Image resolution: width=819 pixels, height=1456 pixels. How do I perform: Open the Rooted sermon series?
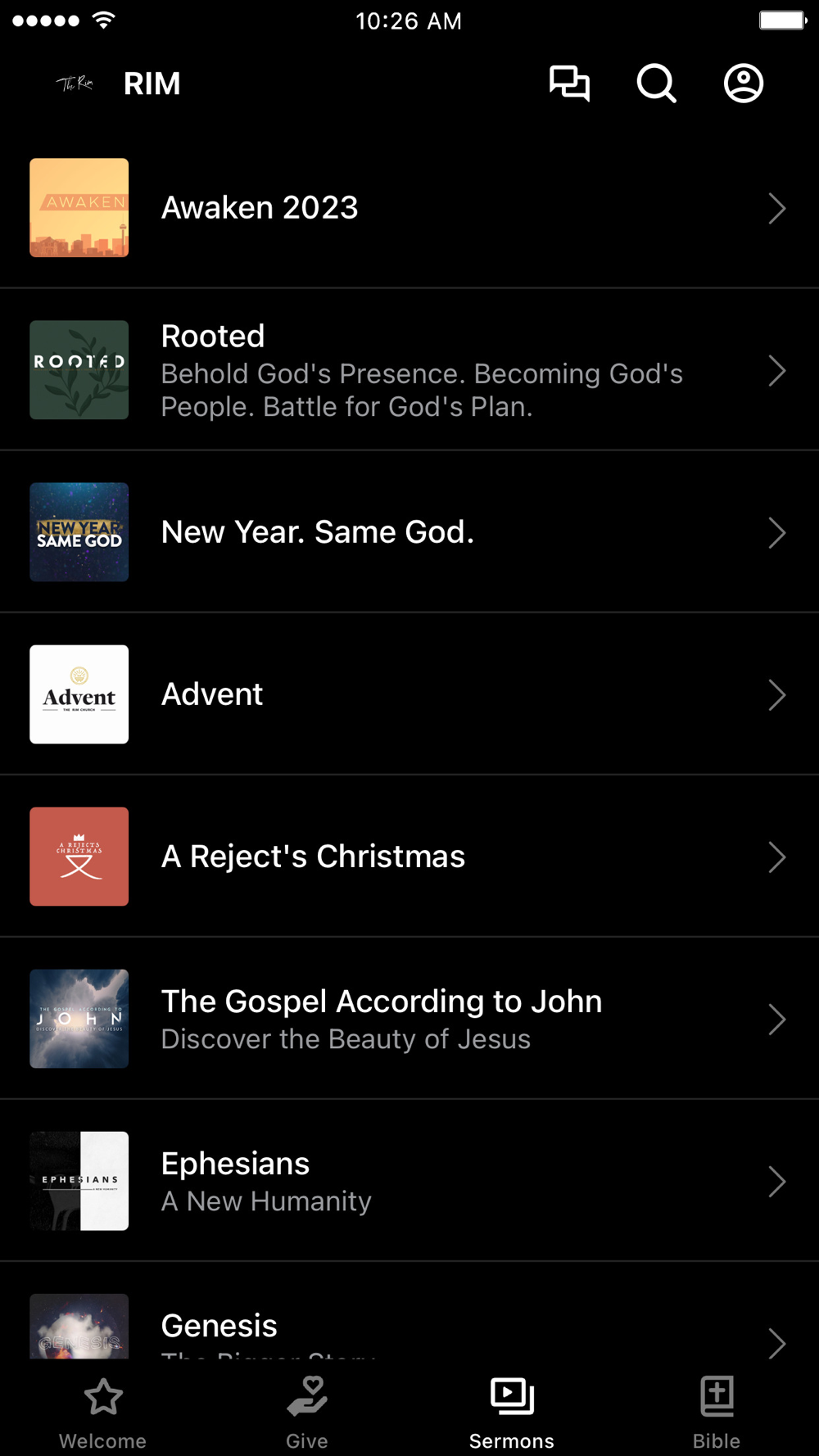point(409,370)
